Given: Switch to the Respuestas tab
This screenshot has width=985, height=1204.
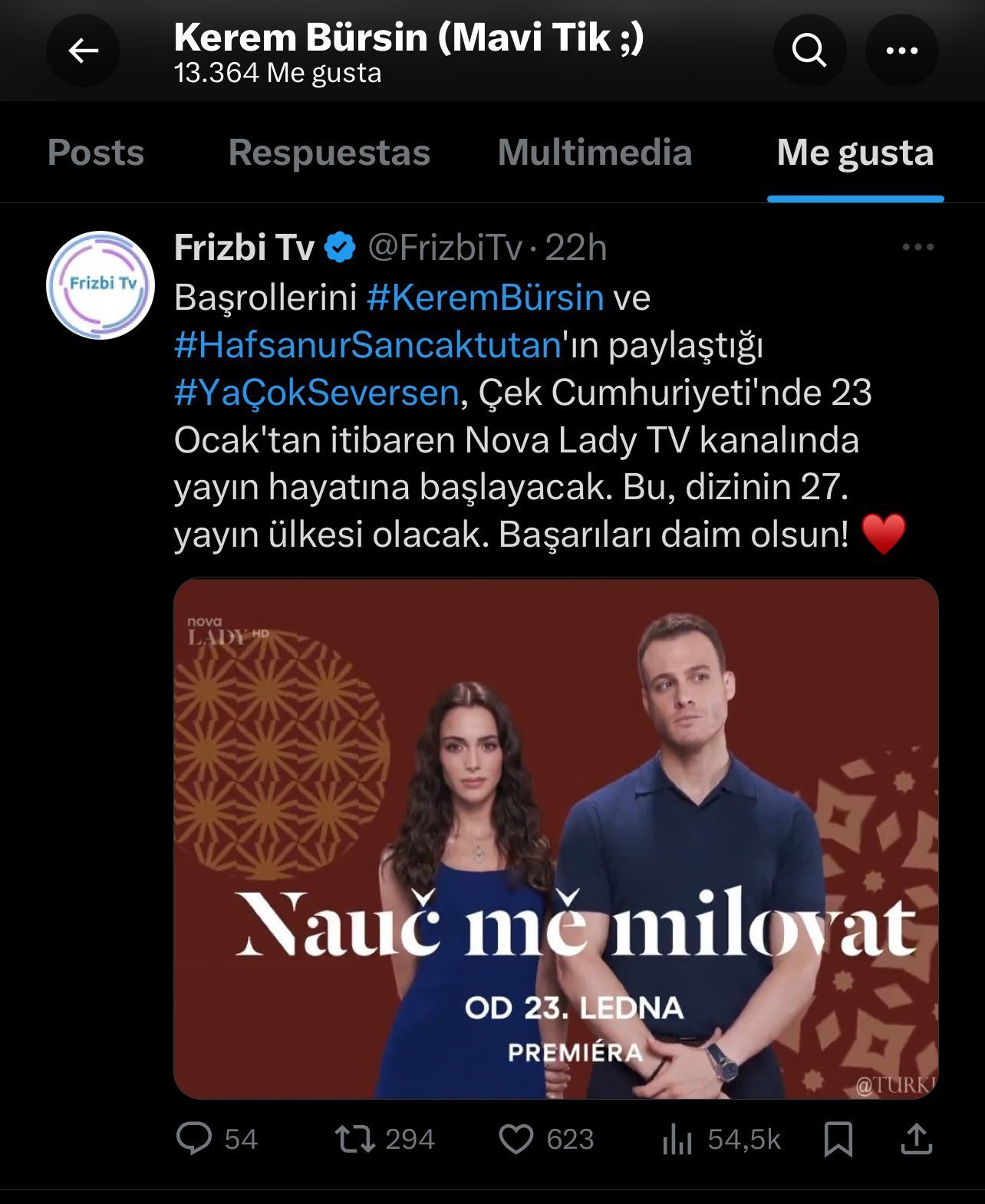Looking at the screenshot, I should pyautogui.click(x=329, y=153).
